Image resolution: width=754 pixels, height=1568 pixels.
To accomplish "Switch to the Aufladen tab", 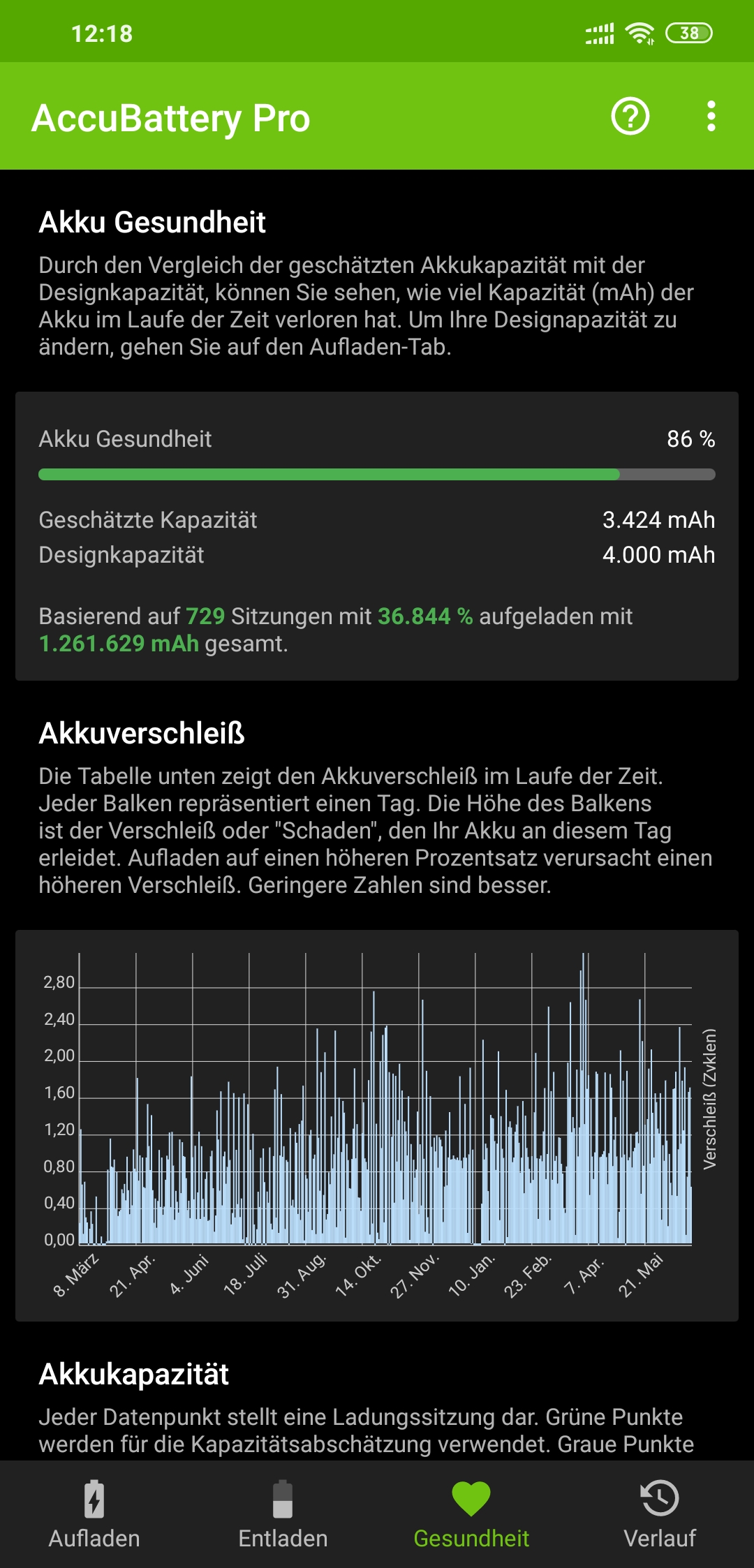I will coord(94,1514).
